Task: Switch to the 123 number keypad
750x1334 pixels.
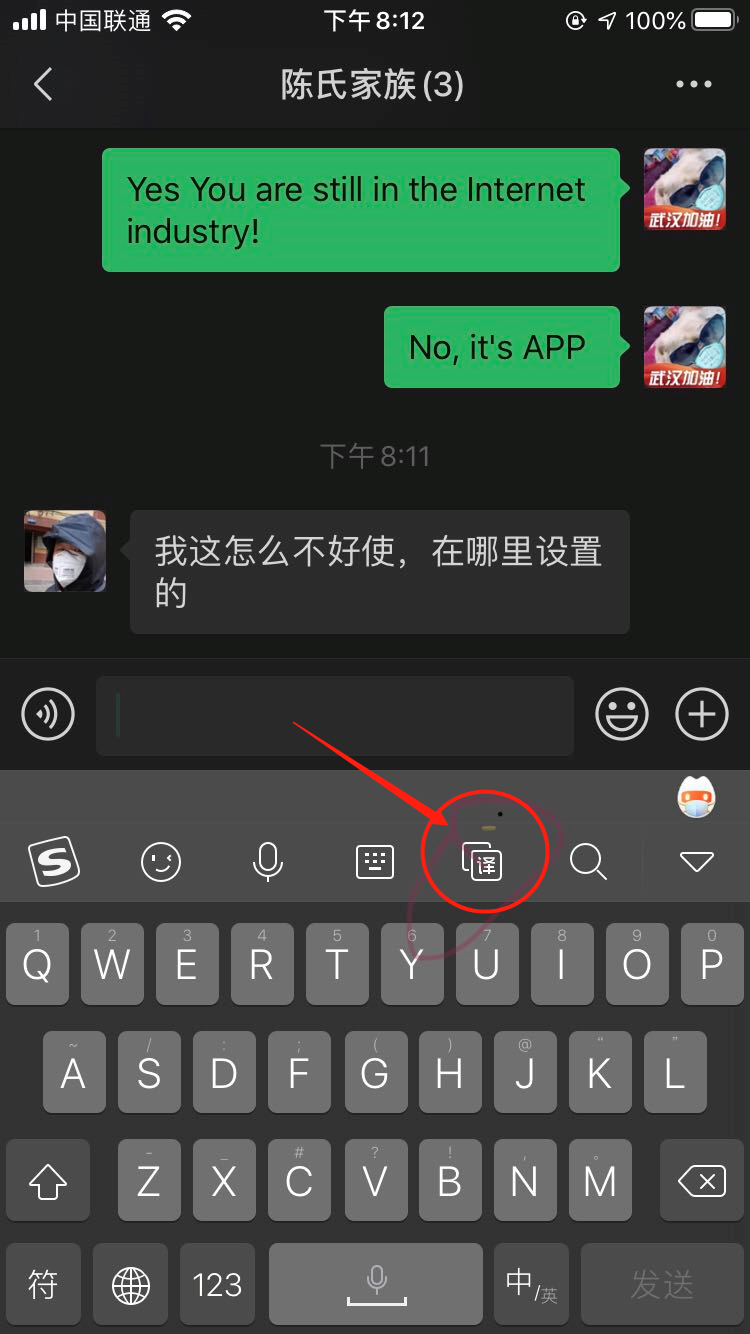Action: 218,1284
